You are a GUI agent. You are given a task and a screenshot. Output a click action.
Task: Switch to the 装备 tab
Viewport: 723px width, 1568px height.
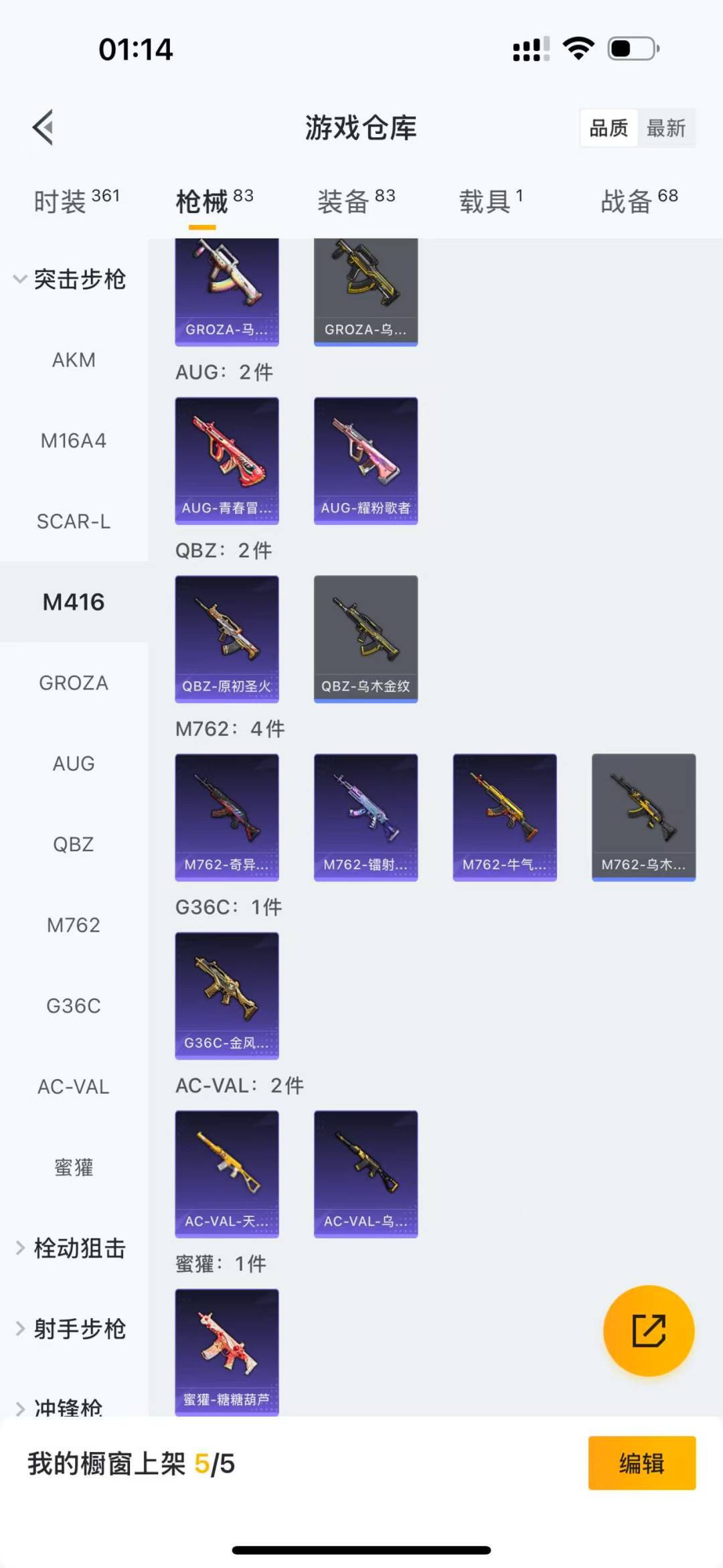[x=355, y=201]
